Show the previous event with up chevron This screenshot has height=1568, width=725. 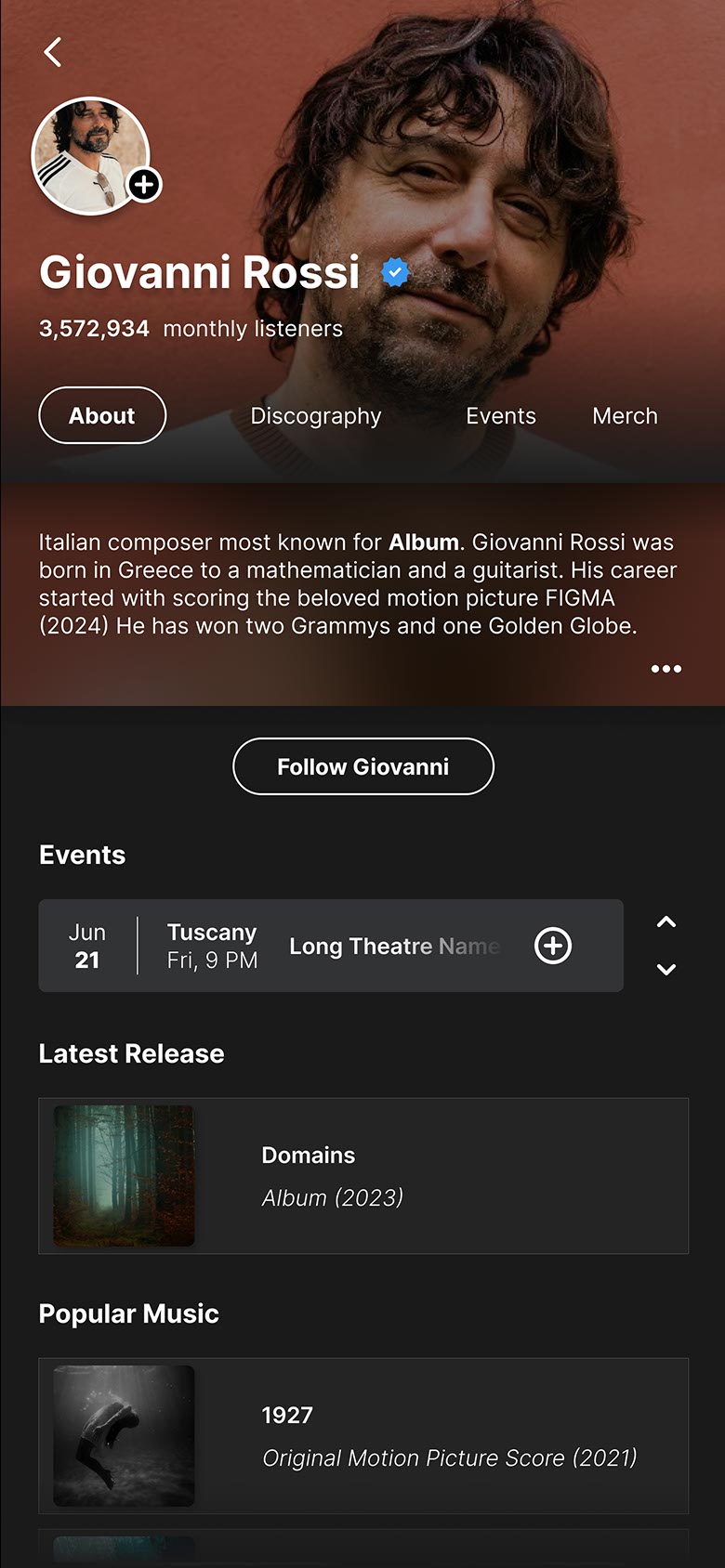(x=666, y=922)
